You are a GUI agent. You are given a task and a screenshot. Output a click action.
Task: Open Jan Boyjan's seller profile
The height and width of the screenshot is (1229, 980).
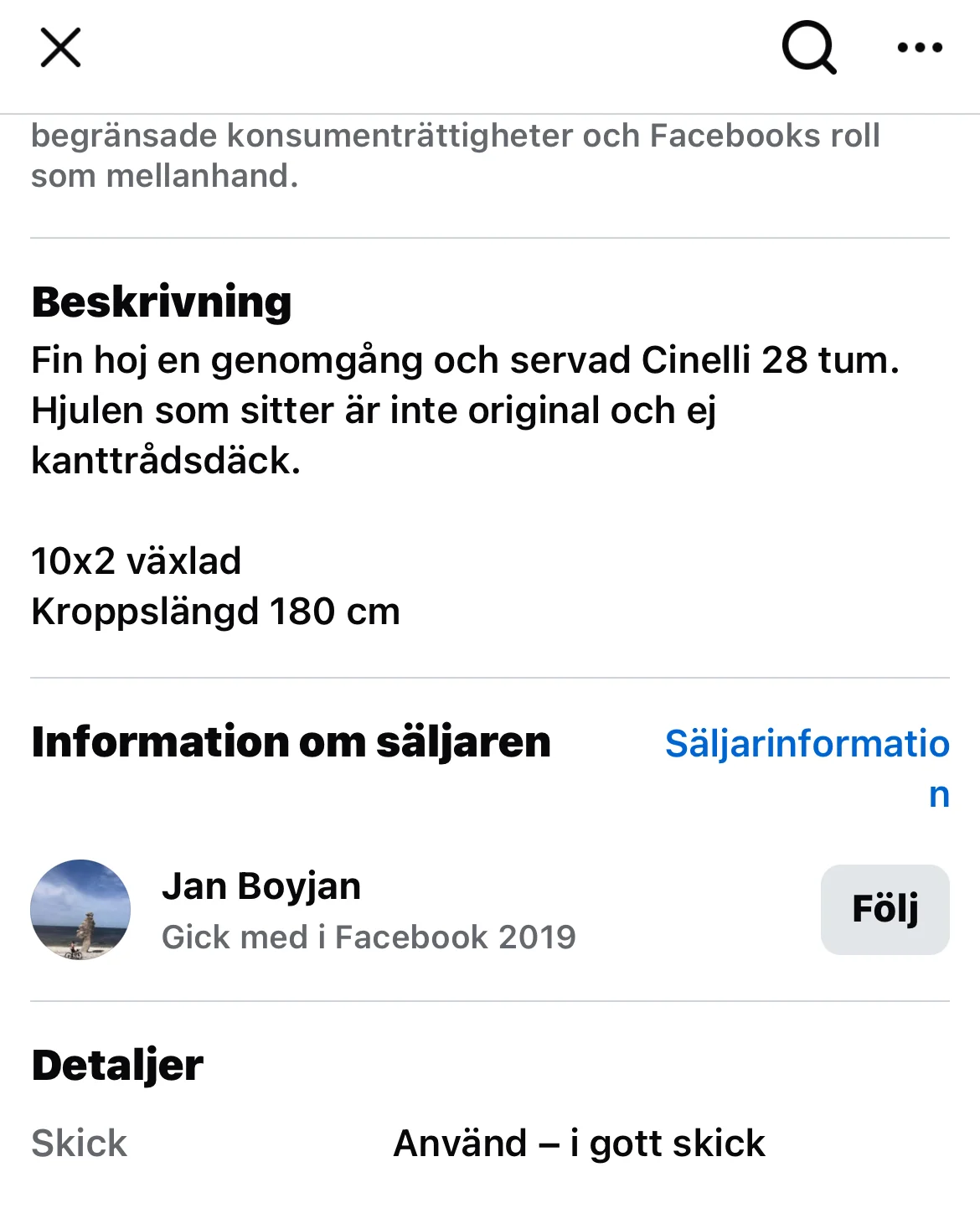point(260,887)
